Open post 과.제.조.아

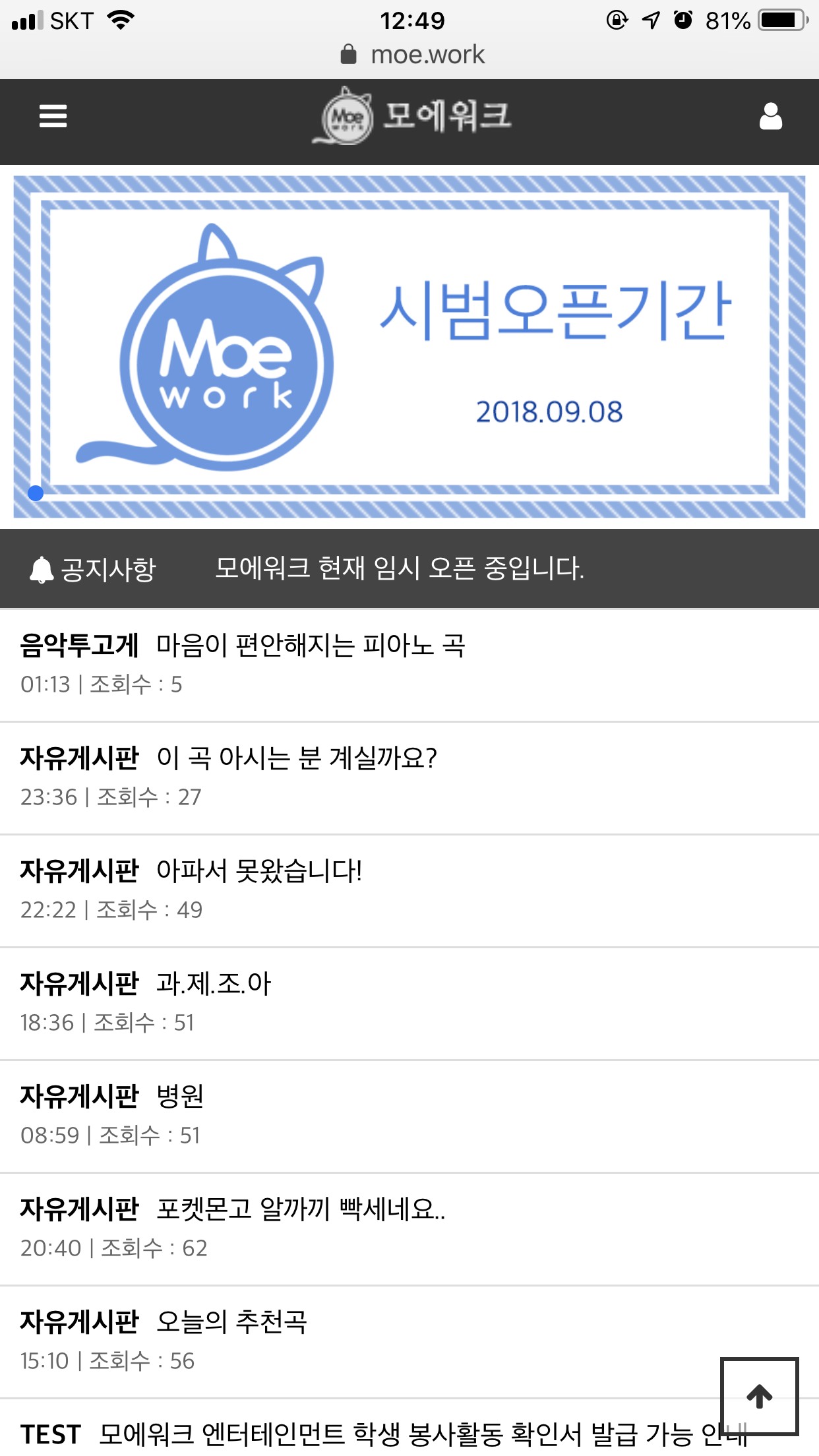click(x=213, y=983)
